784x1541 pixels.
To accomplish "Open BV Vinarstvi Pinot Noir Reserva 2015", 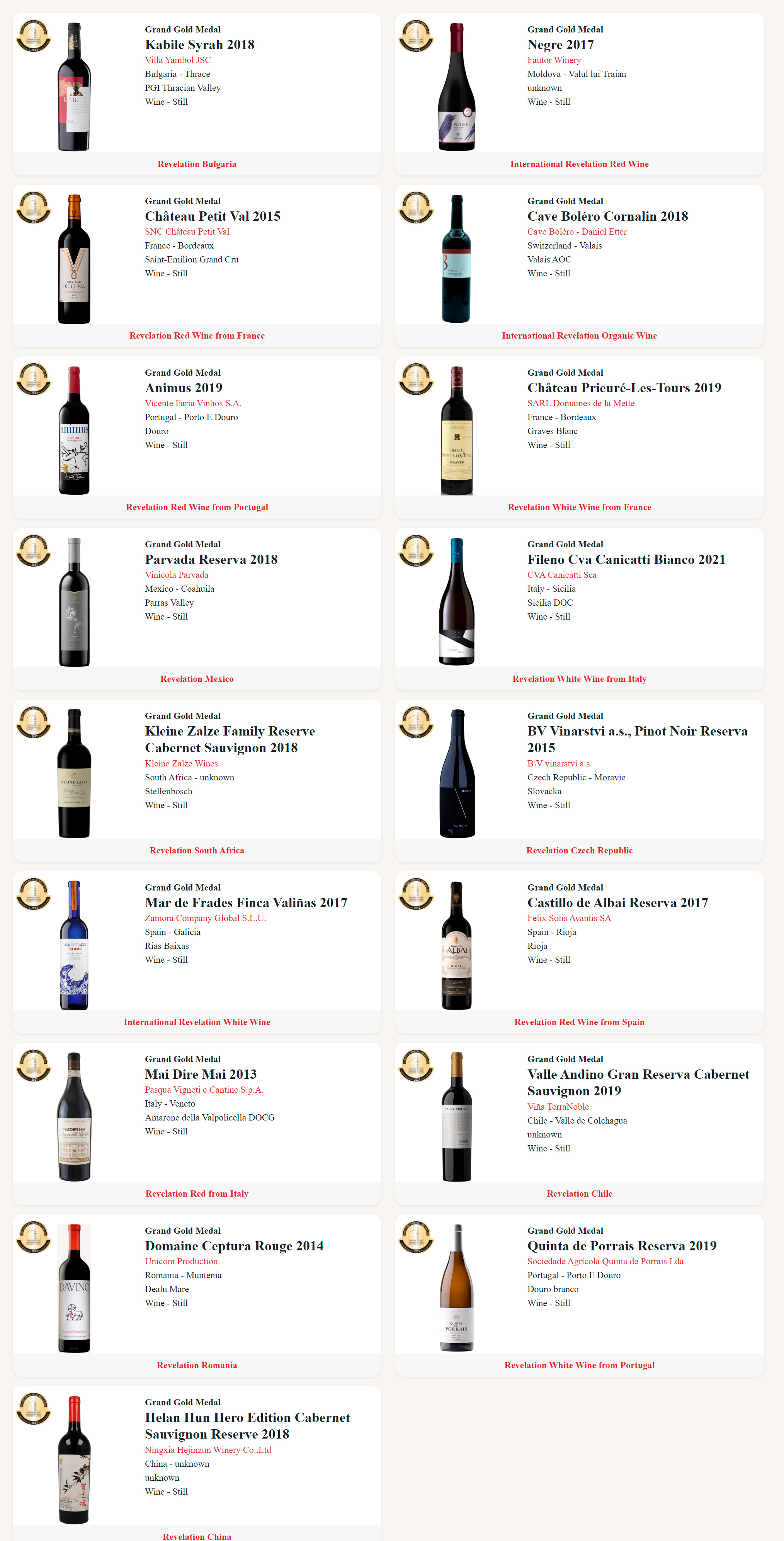I will pos(637,739).
